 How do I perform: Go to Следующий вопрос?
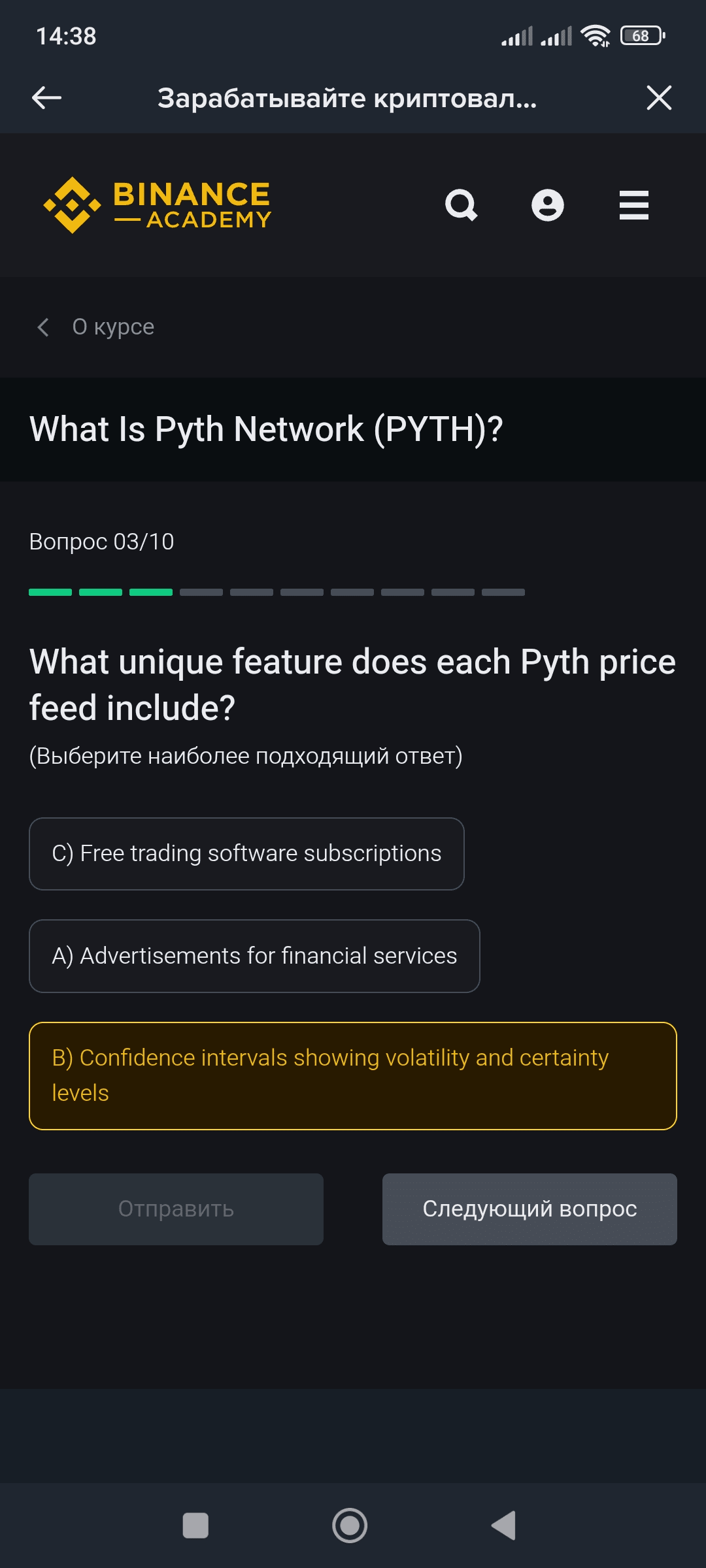click(529, 1209)
